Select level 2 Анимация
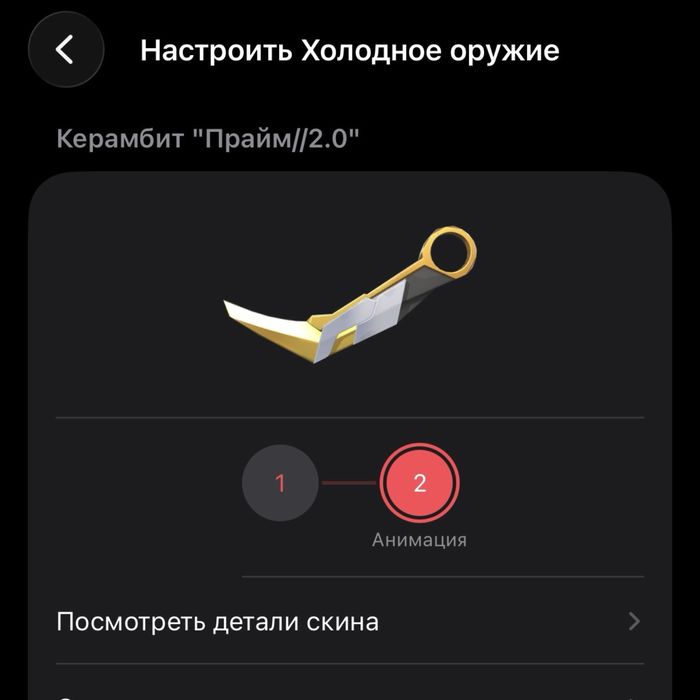Screen dimensions: 700x700 point(419,483)
